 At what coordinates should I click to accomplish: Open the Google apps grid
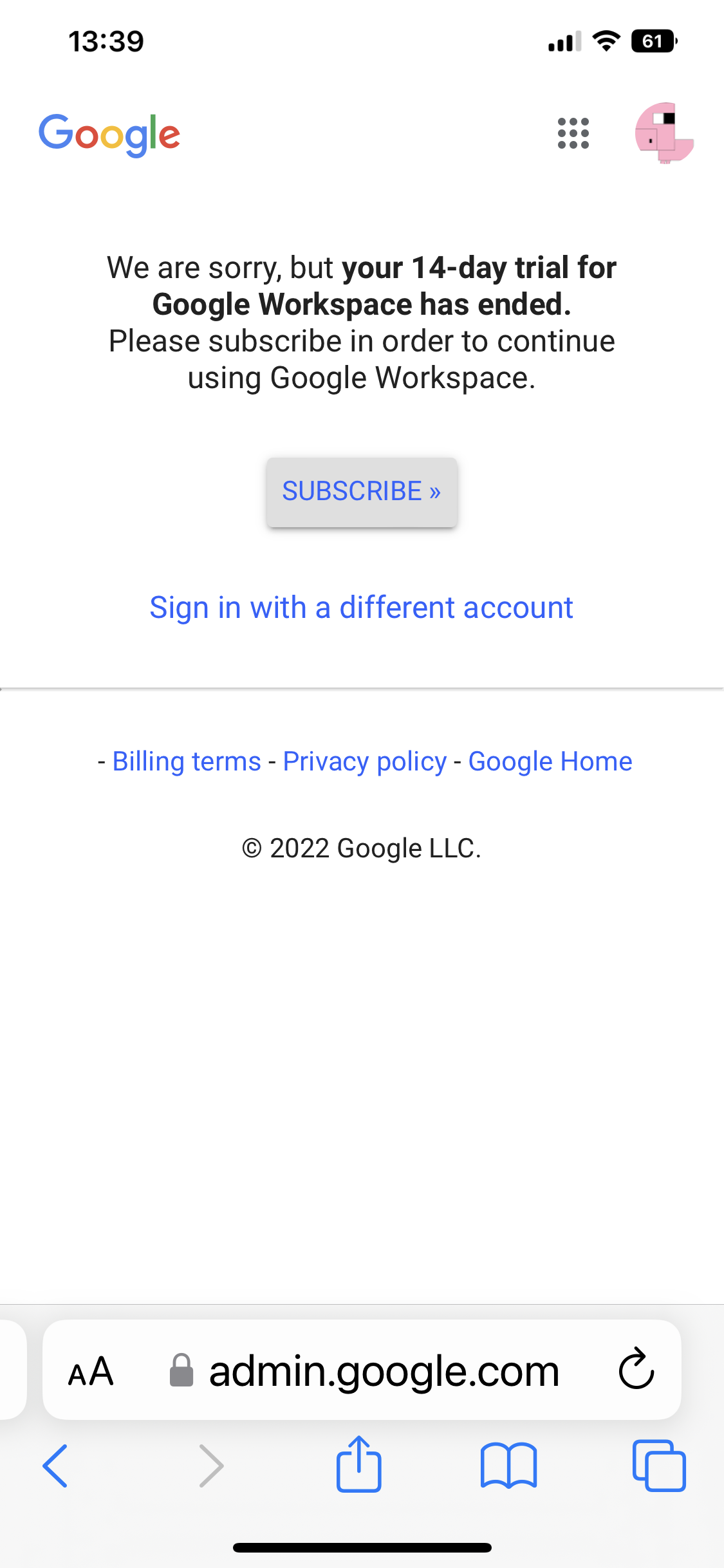[573, 134]
